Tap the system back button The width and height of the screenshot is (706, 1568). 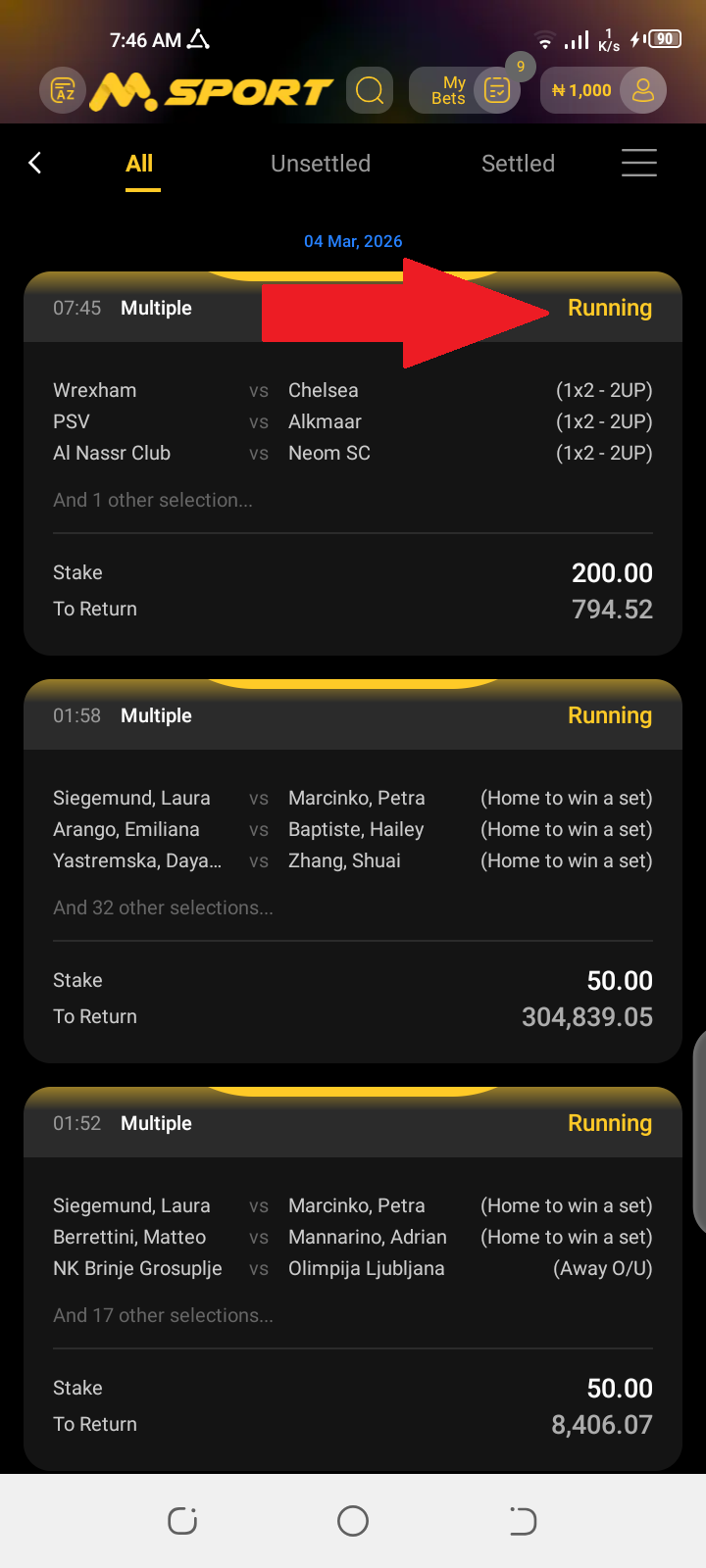[523, 1521]
